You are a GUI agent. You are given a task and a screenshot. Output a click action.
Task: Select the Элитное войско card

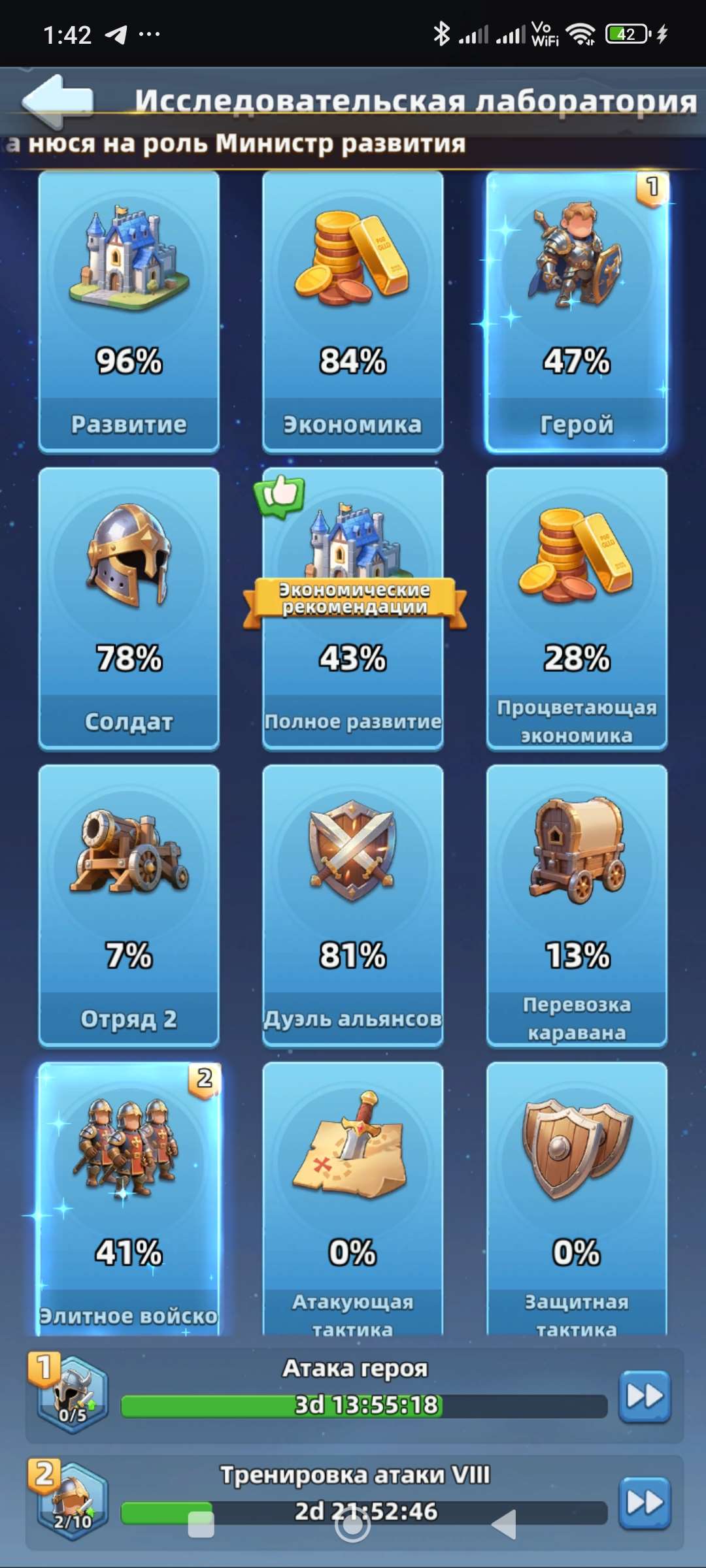[x=129, y=1199]
